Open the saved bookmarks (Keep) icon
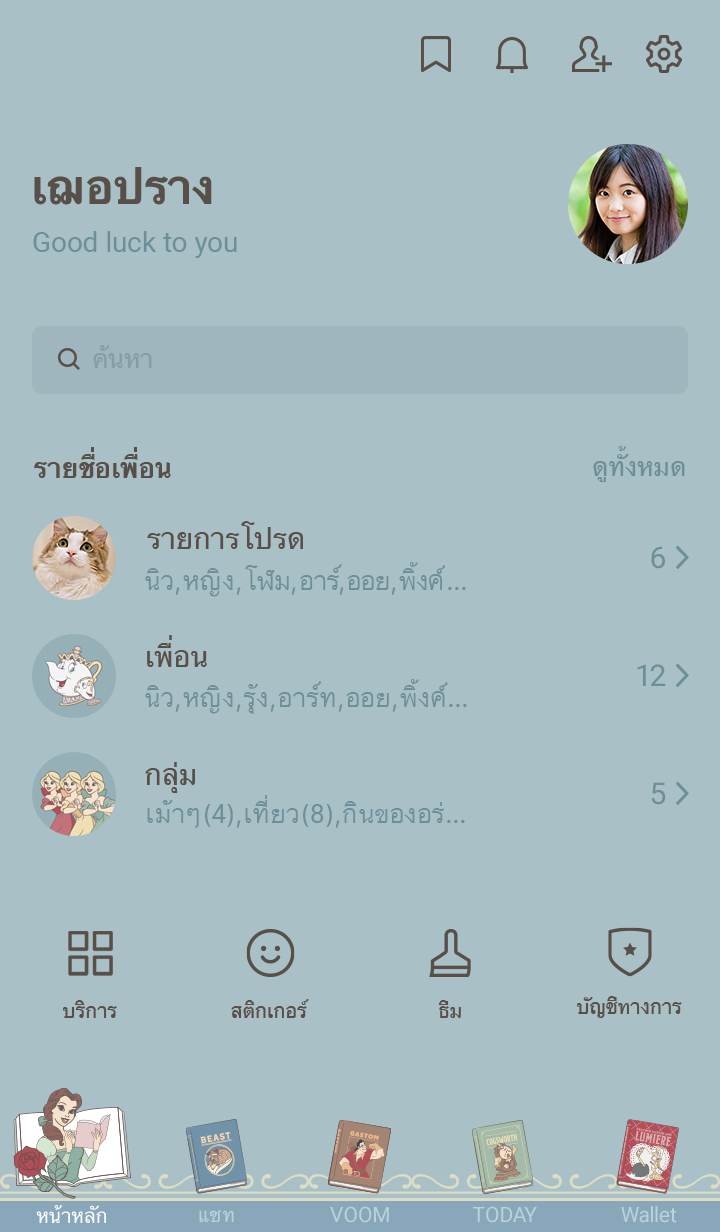The image size is (720, 1232). click(x=435, y=55)
